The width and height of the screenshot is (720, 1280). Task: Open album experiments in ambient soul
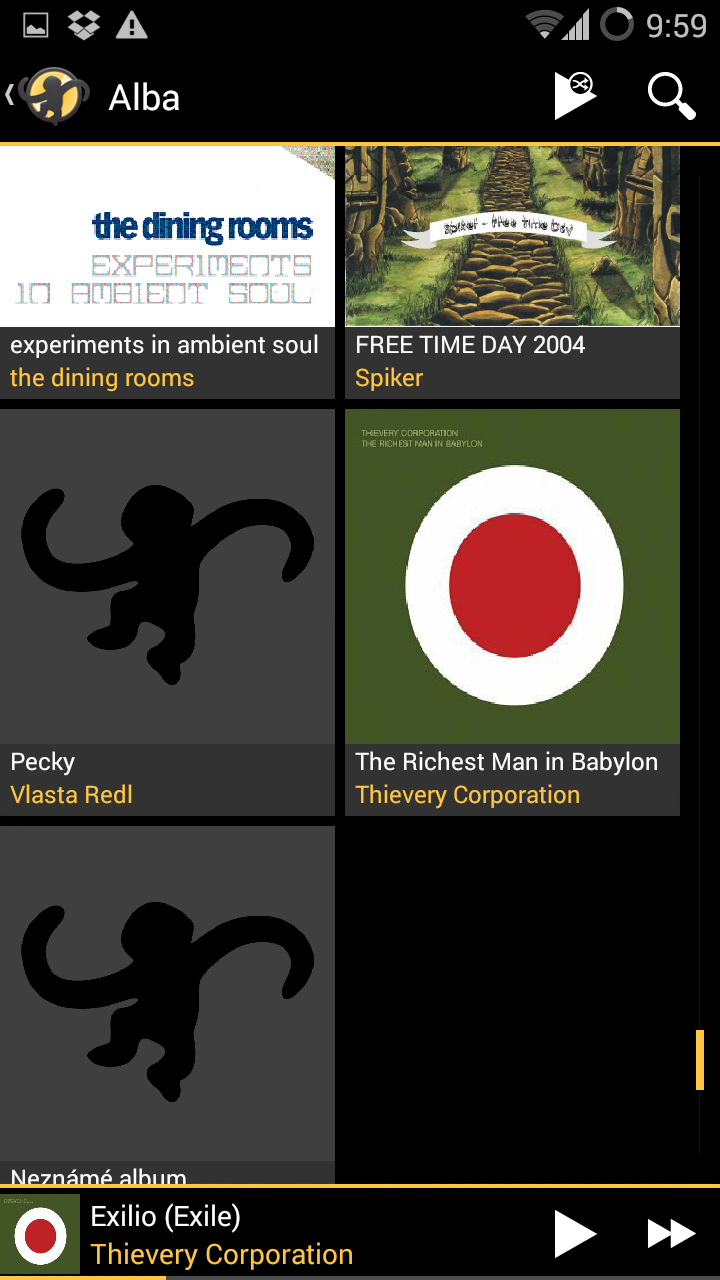[167, 270]
